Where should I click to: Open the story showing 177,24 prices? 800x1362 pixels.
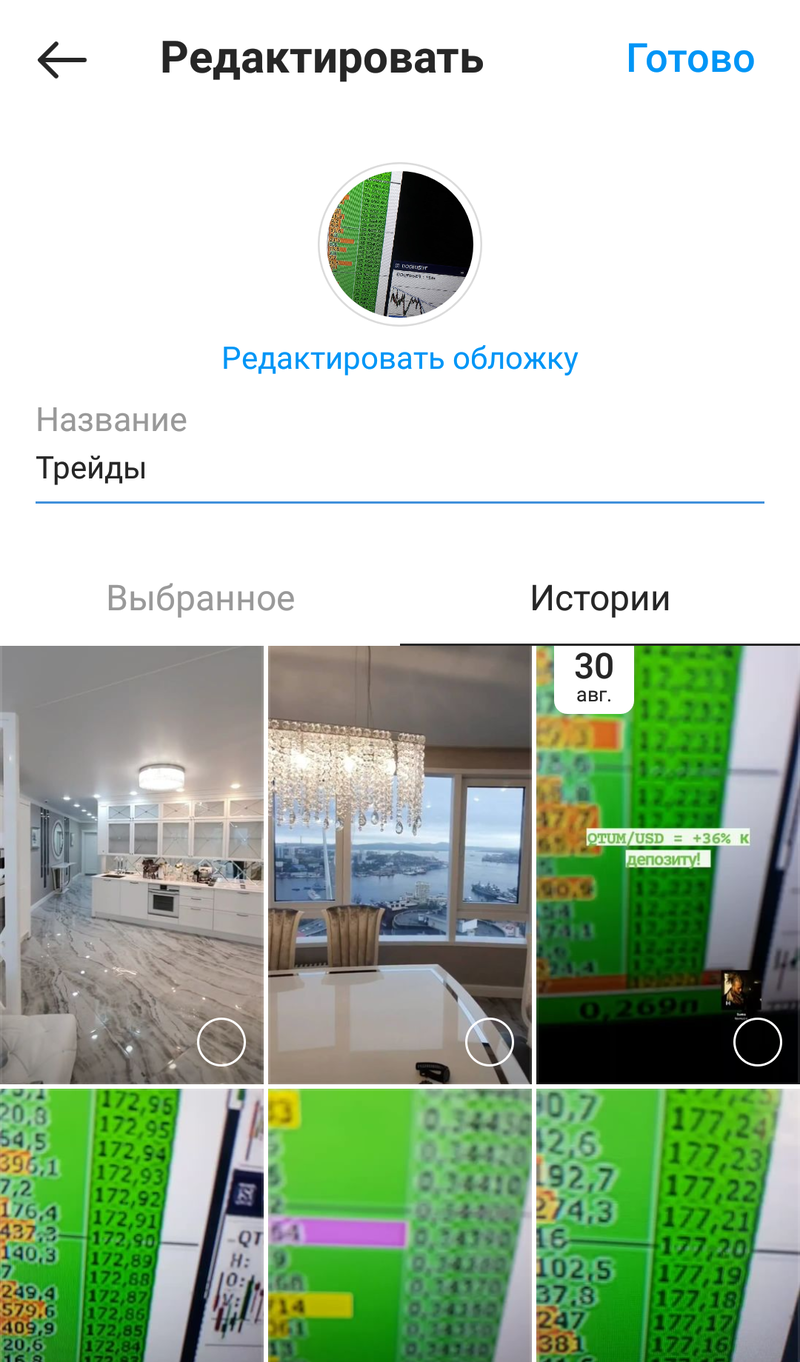pyautogui.click(x=668, y=1225)
